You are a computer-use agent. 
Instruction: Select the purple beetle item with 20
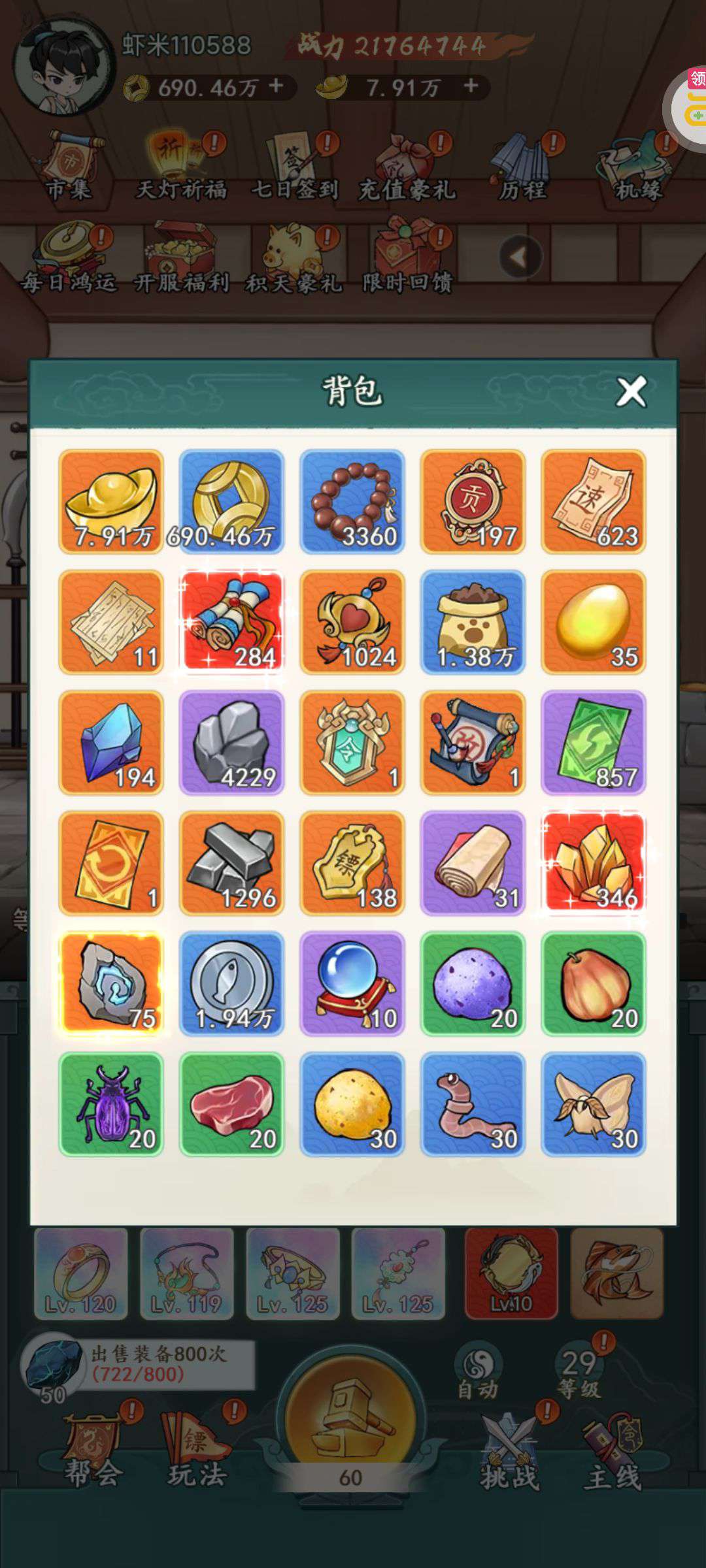coord(111,1104)
